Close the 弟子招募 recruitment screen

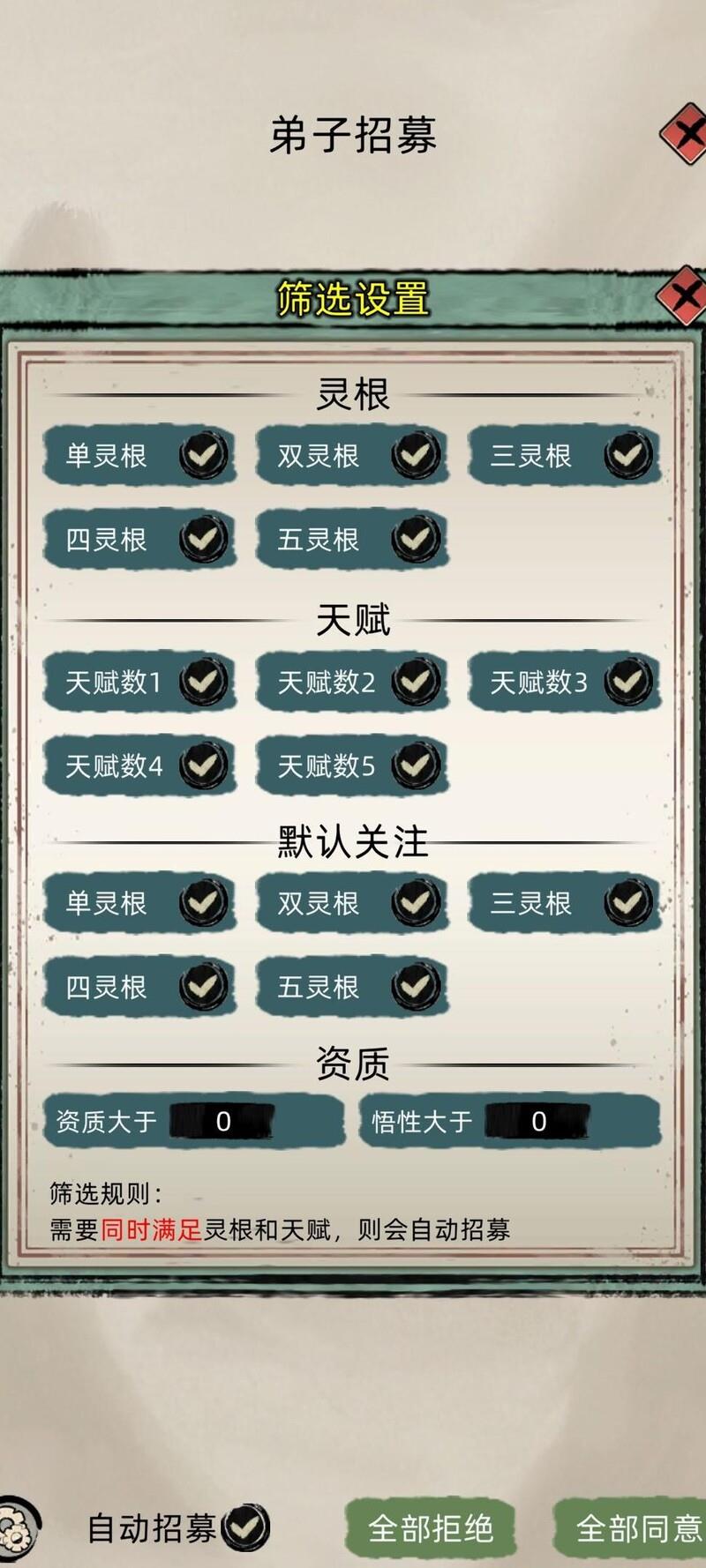click(x=686, y=135)
